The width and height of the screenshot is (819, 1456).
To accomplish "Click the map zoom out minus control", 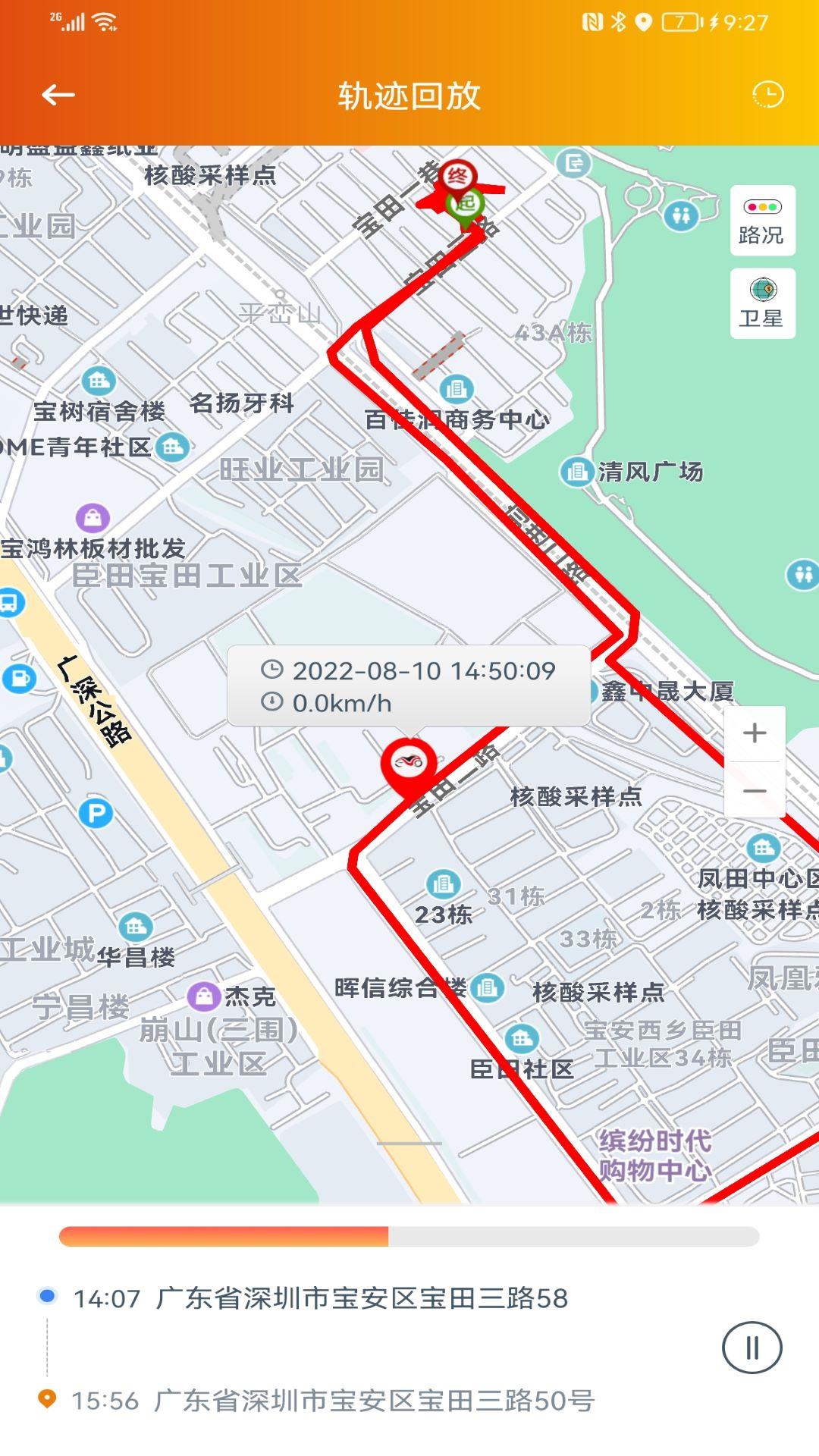I will point(754,792).
